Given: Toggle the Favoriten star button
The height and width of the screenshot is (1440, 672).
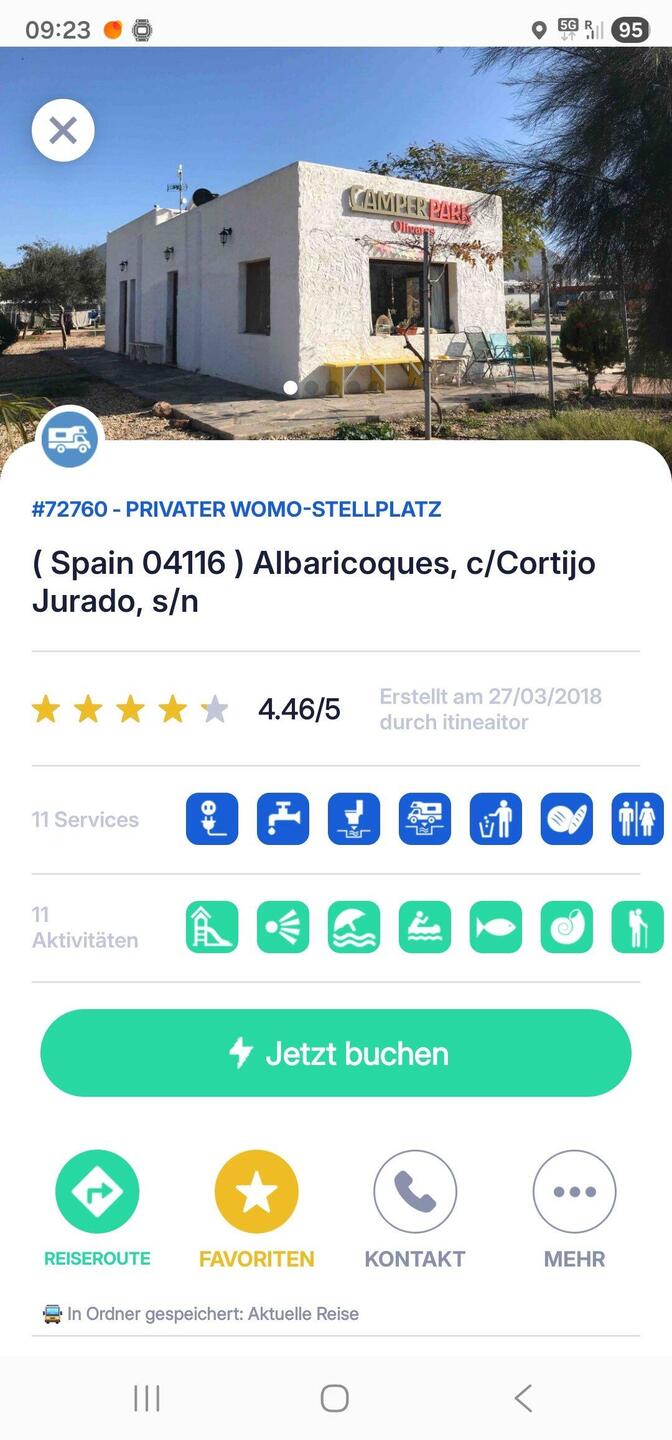Looking at the screenshot, I should pyautogui.click(x=256, y=1192).
